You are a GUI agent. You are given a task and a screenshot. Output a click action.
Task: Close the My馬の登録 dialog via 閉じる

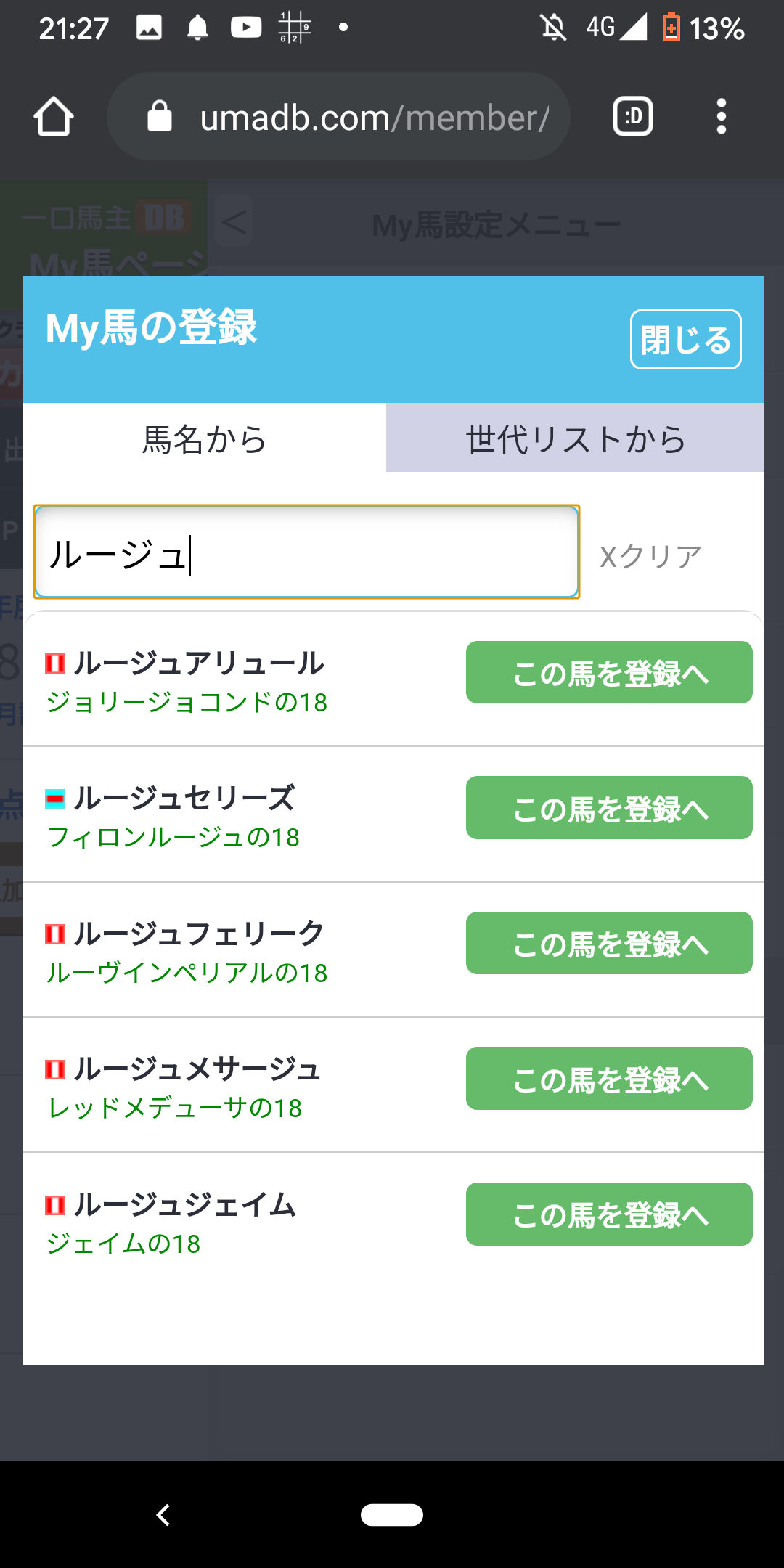[x=685, y=338]
